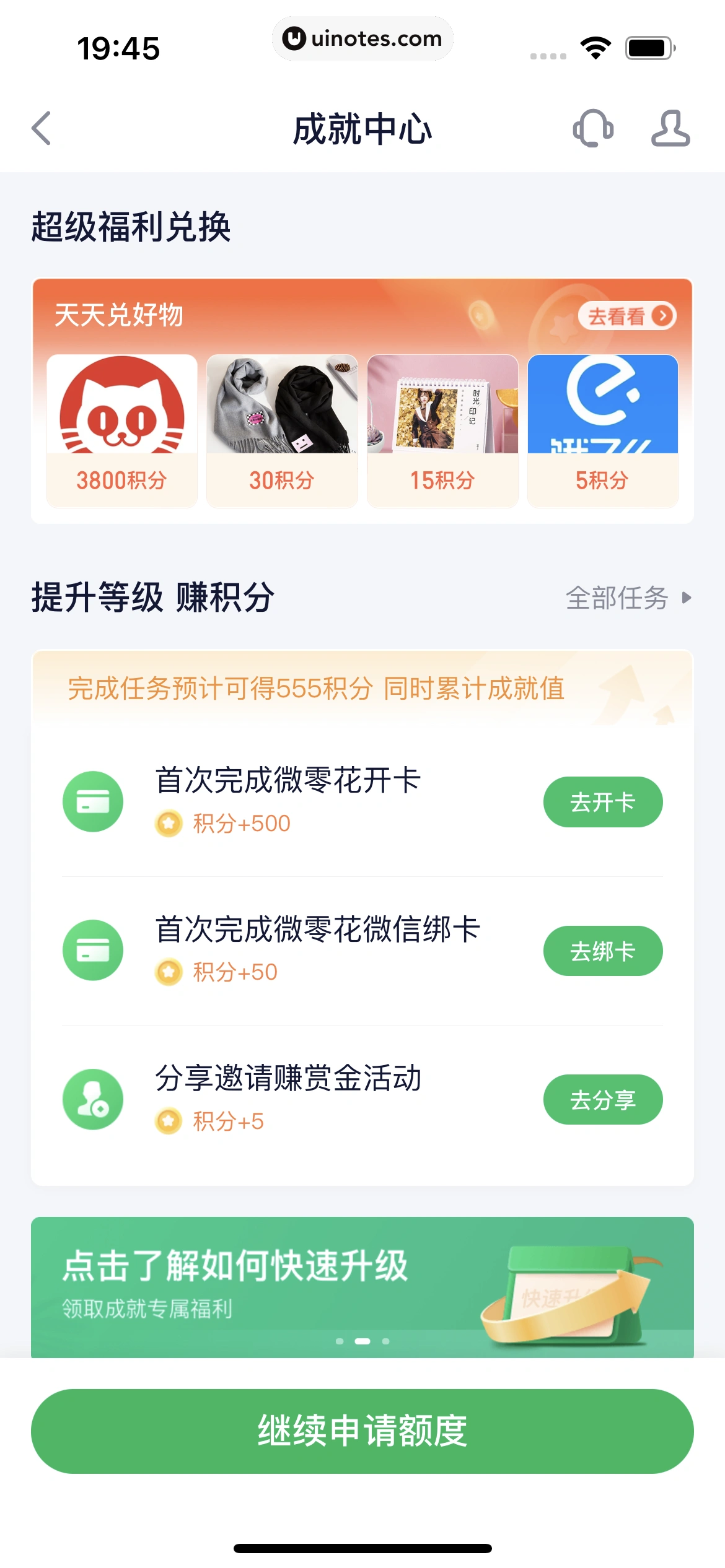Open the 提升等级 赚积分 section
This screenshot has height=1568, width=725.
click(153, 596)
